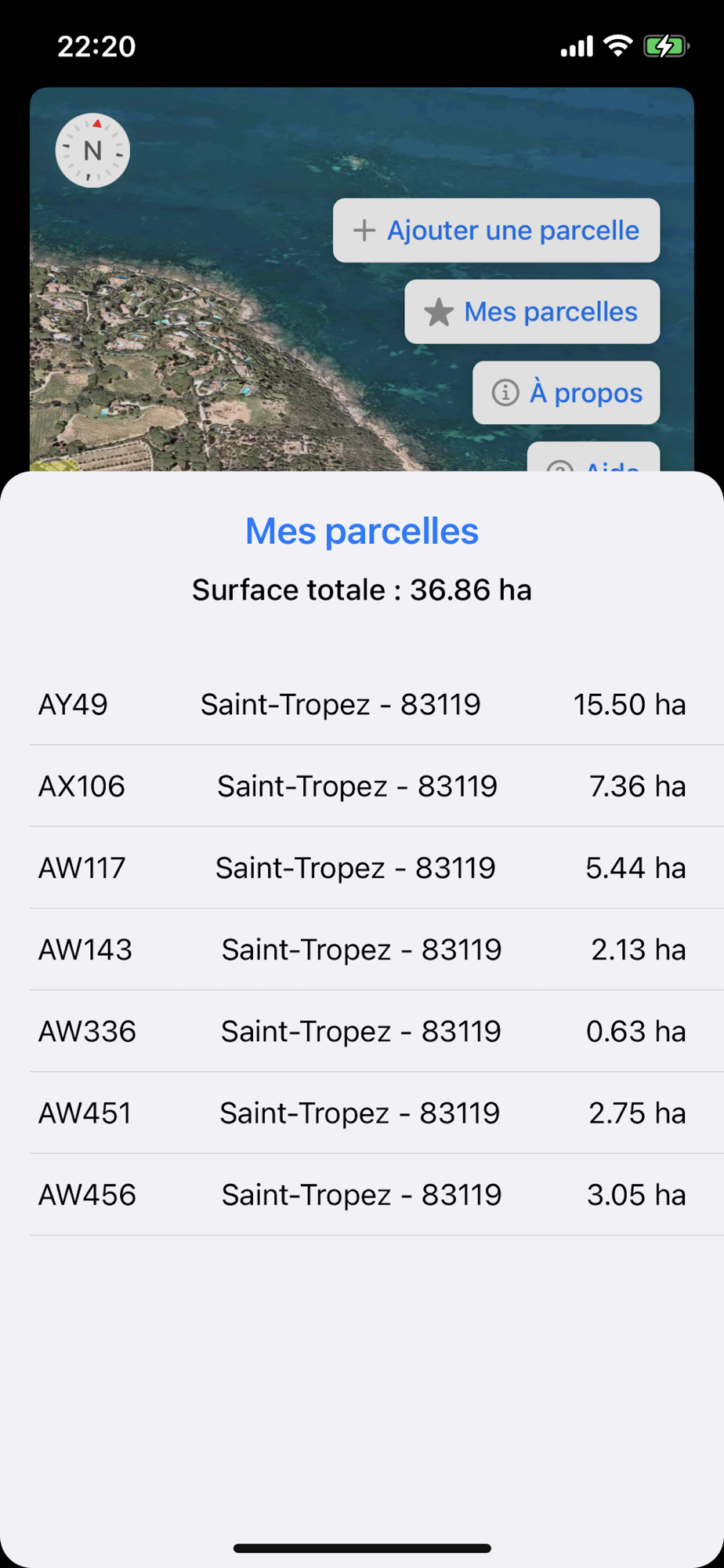The height and width of the screenshot is (1568, 724).
Task: Open parcel AW451 entry
Action: pyautogui.click(x=362, y=1112)
